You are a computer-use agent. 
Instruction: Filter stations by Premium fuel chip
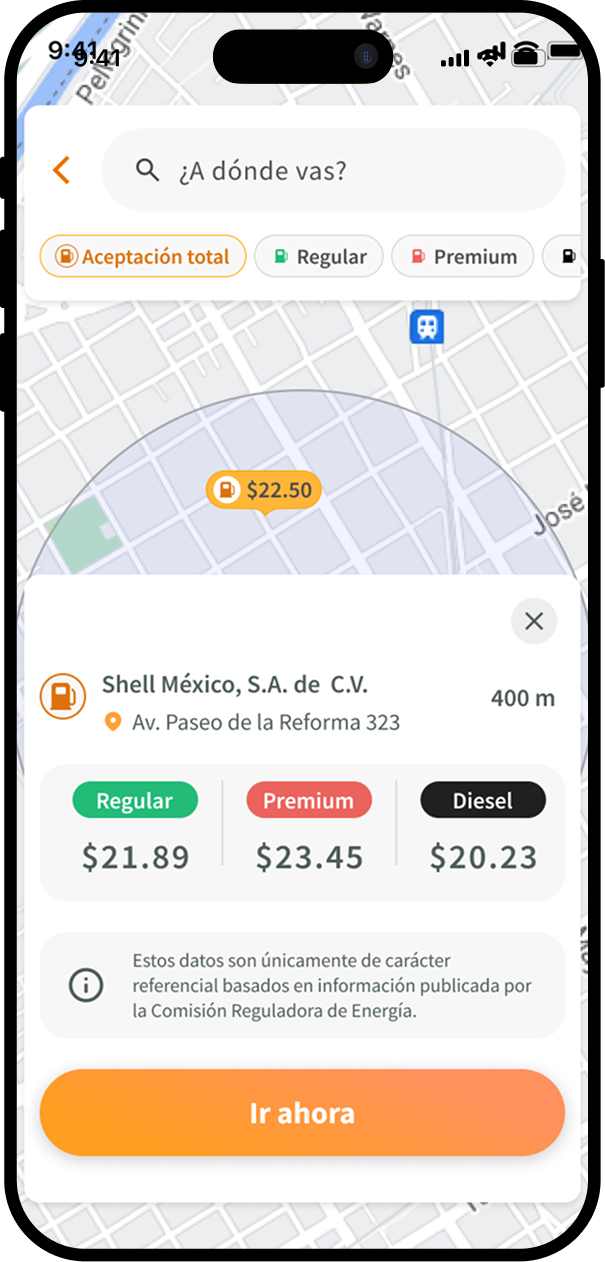click(461, 256)
